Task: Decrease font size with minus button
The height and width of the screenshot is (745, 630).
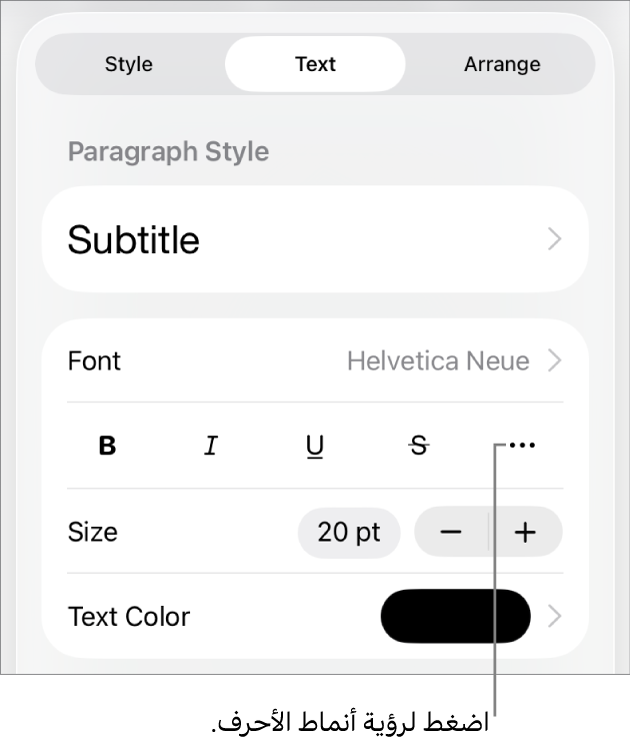Action: pos(451,532)
